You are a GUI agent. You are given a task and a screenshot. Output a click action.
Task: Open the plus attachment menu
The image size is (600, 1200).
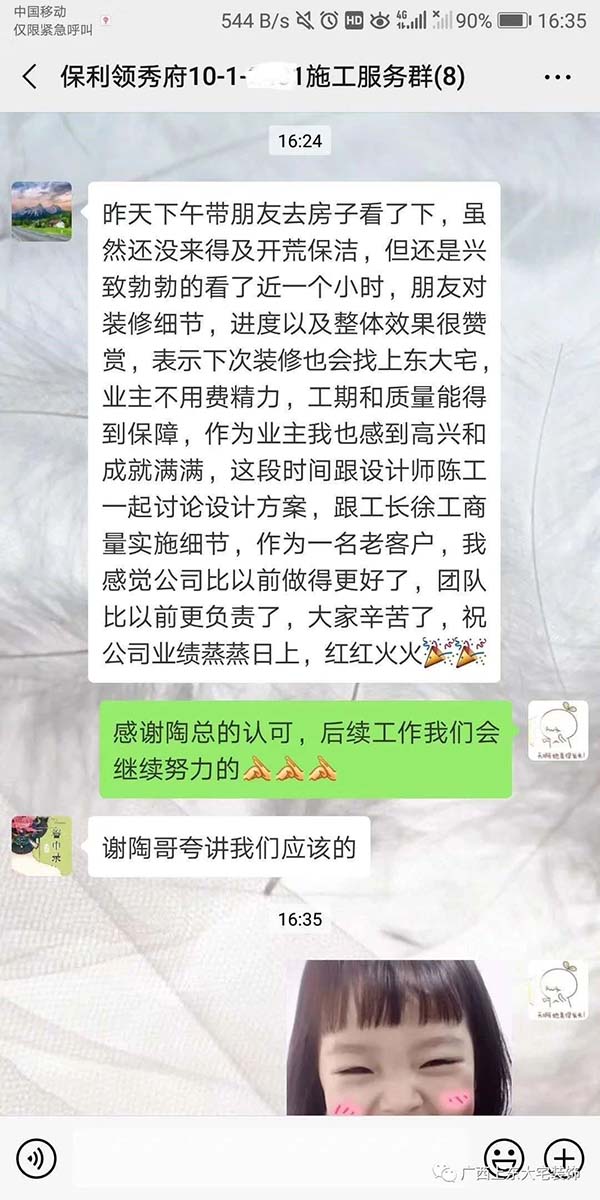pos(564,1158)
